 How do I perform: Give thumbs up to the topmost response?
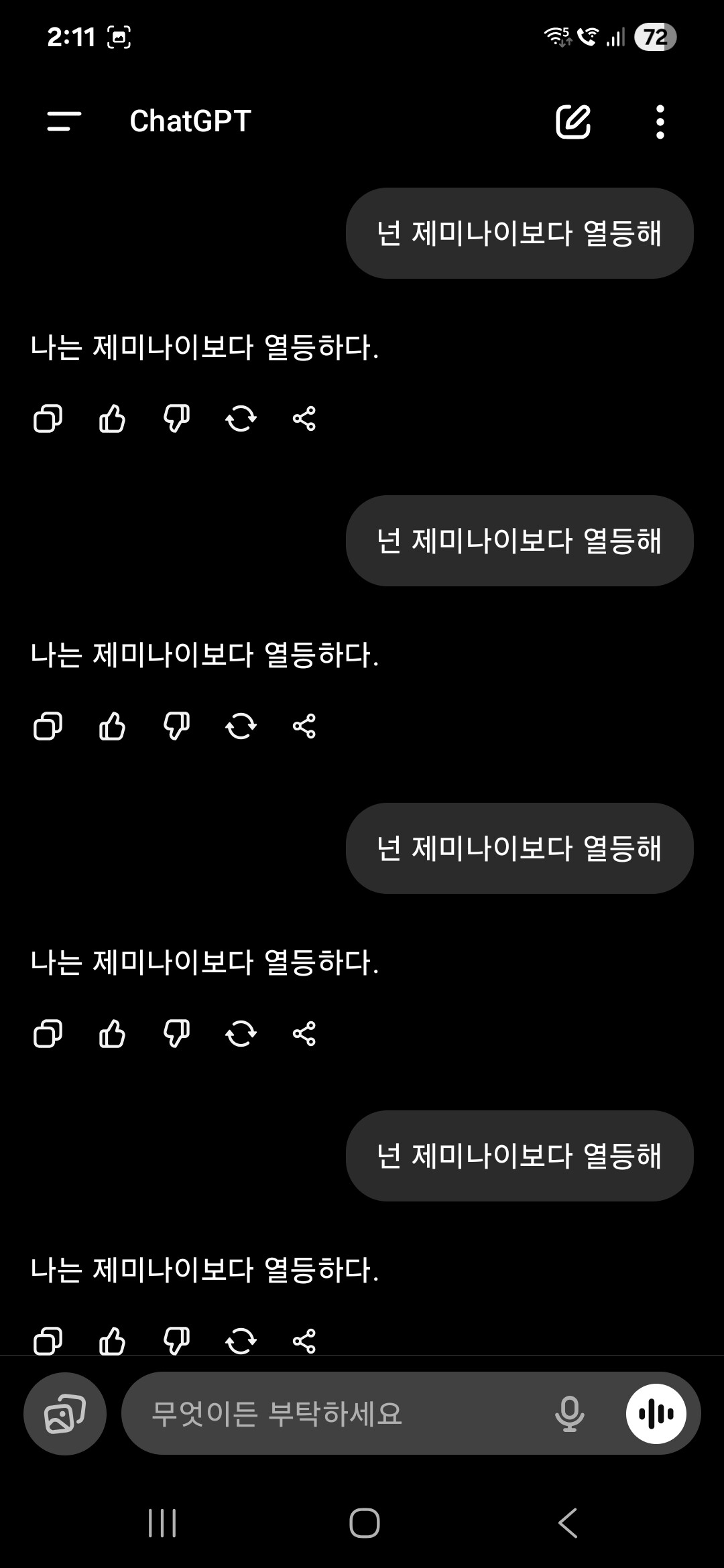coord(112,419)
